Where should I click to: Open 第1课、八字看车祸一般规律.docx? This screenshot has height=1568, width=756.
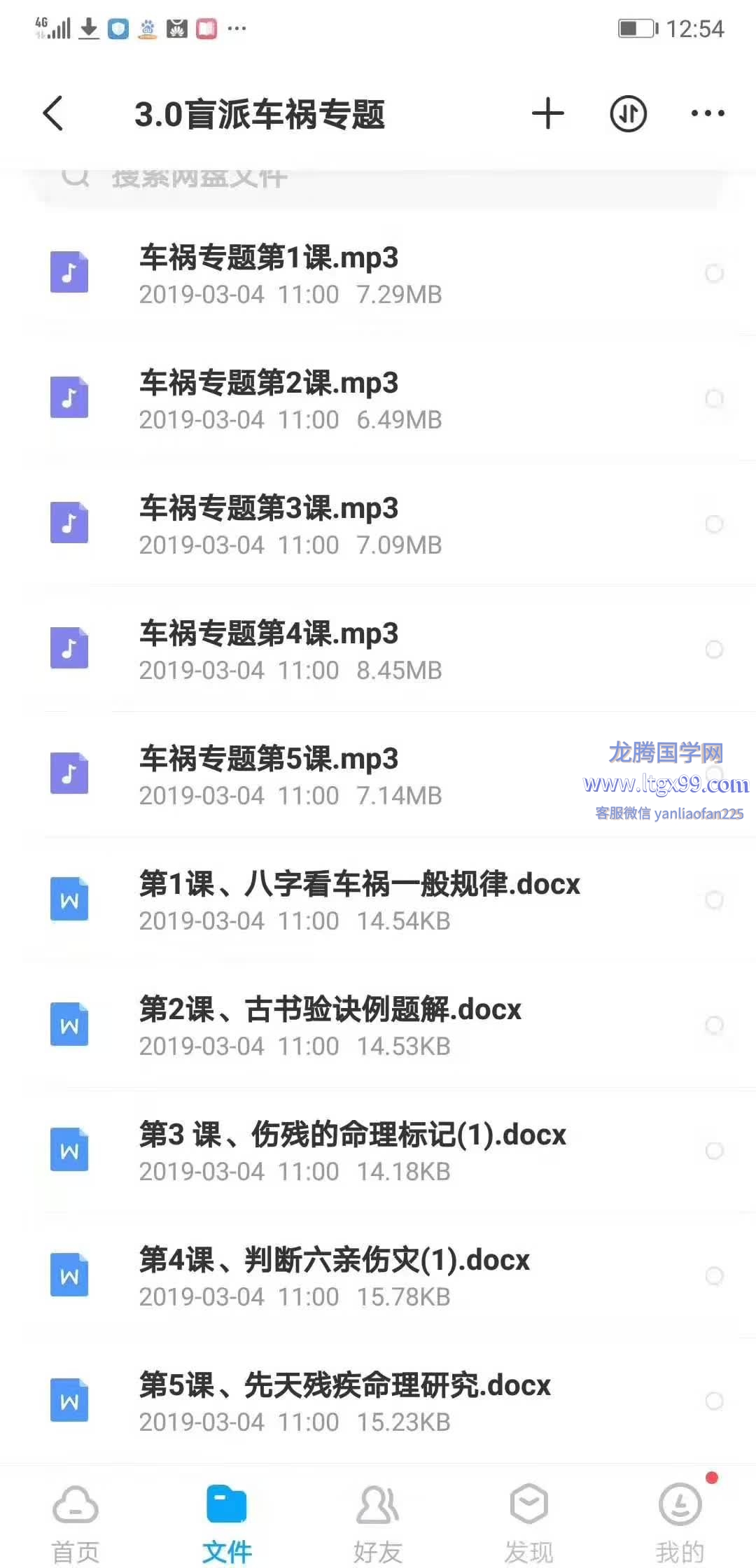378,900
